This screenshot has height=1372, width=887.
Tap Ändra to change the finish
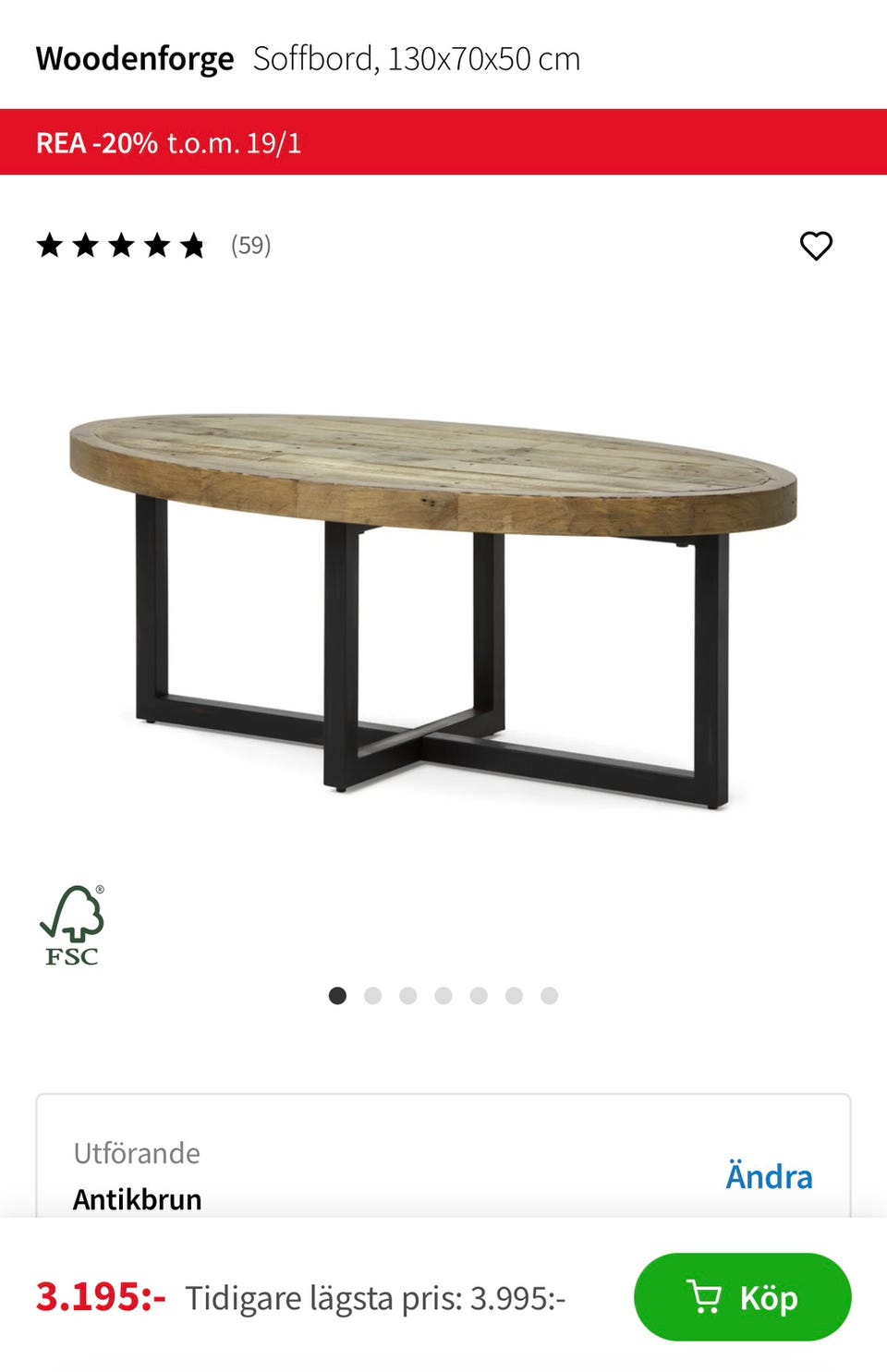tap(769, 1176)
